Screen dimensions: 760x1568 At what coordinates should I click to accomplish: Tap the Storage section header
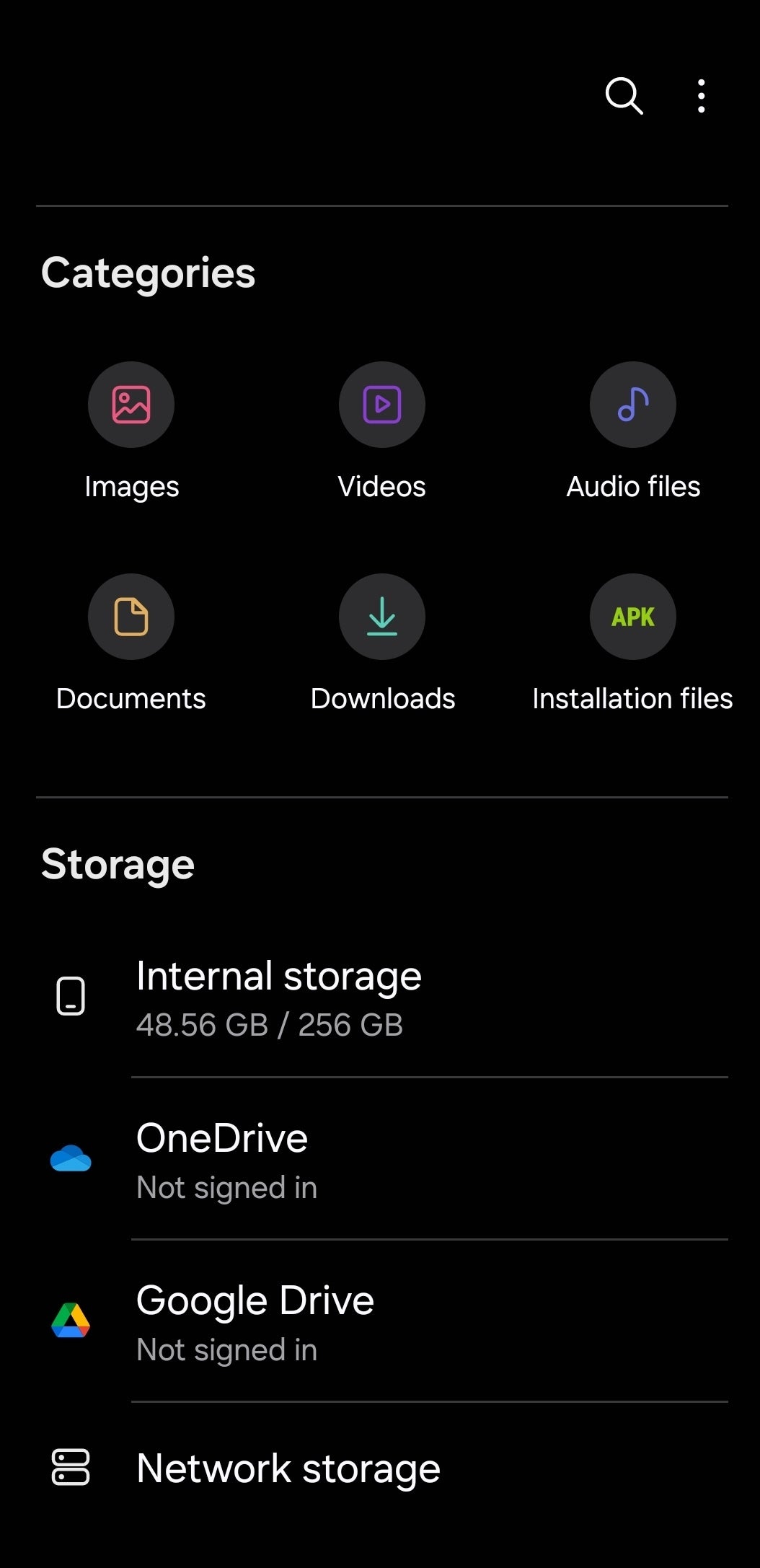(x=118, y=865)
